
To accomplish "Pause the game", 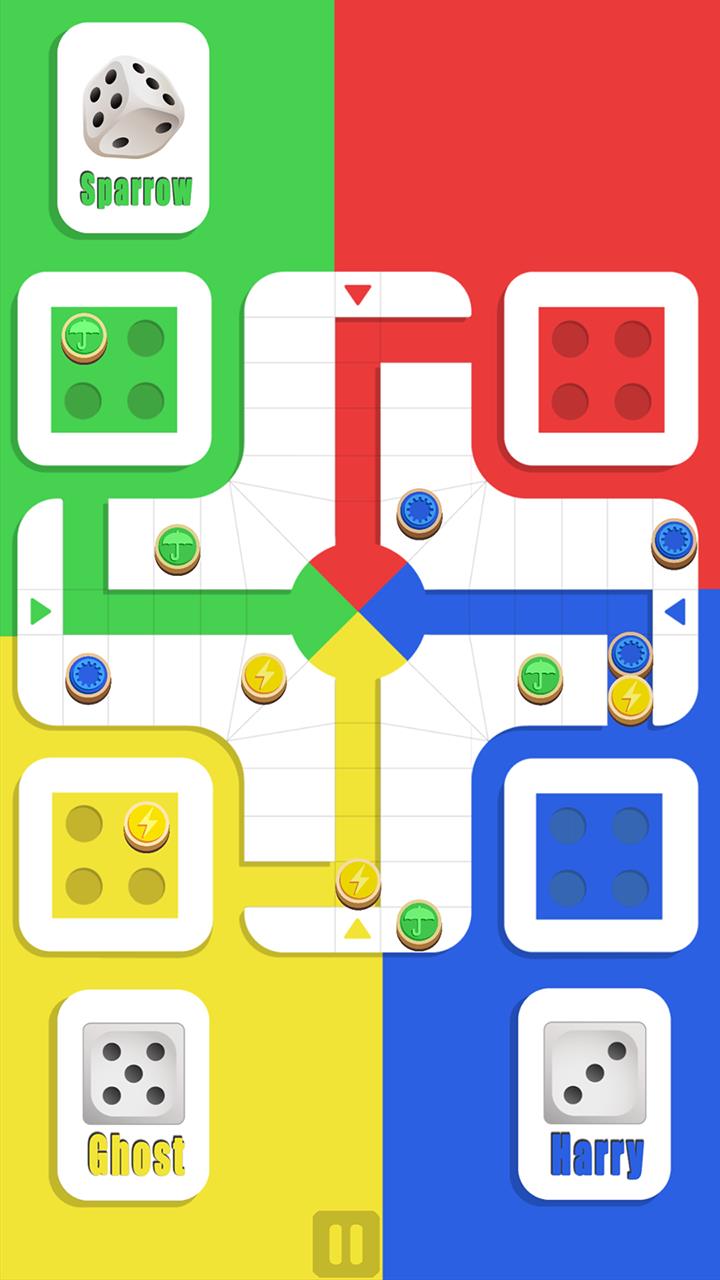I will (346, 1244).
